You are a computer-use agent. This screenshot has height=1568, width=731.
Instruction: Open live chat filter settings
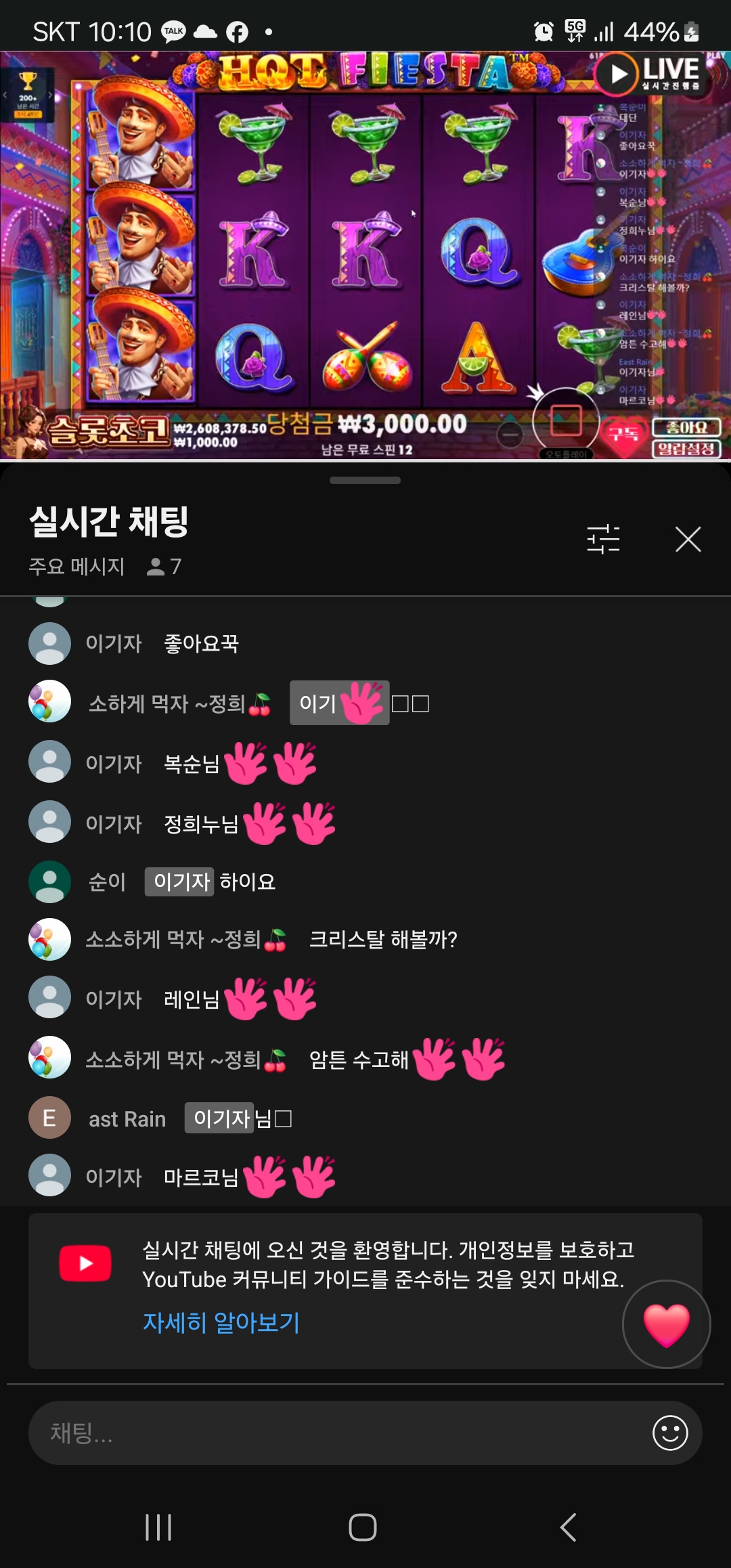pos(603,540)
